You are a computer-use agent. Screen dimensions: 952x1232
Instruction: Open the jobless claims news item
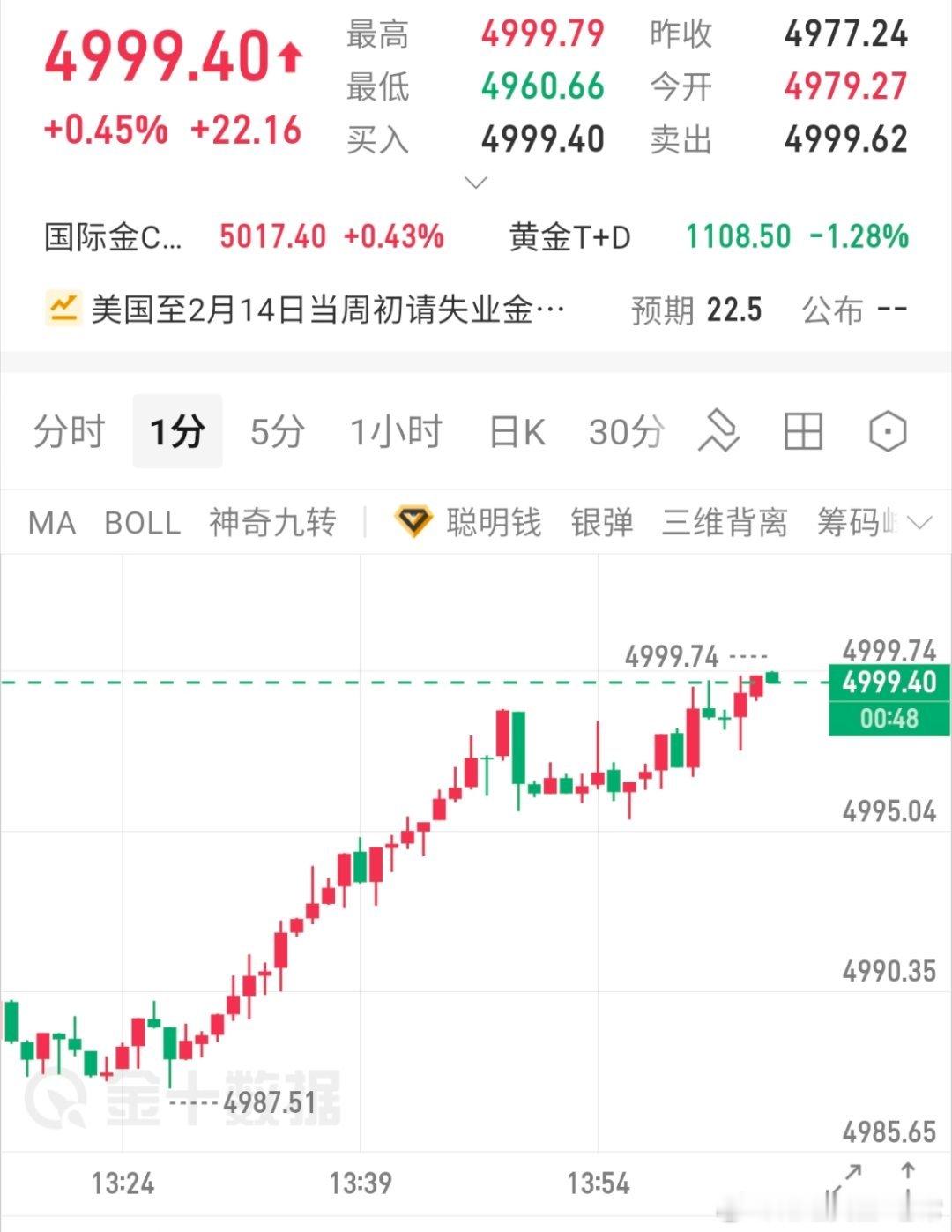click(326, 310)
